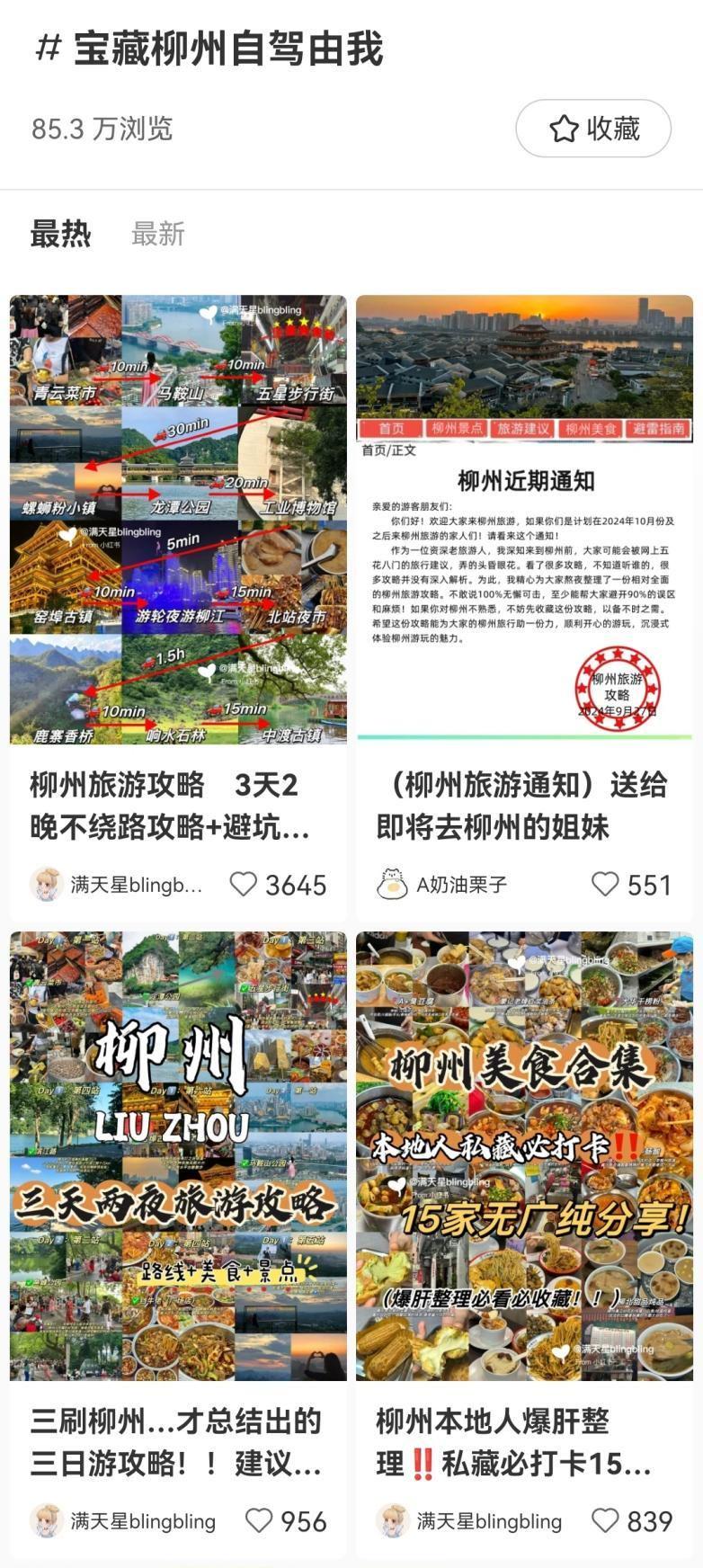Select the 最热 tab

point(61,234)
